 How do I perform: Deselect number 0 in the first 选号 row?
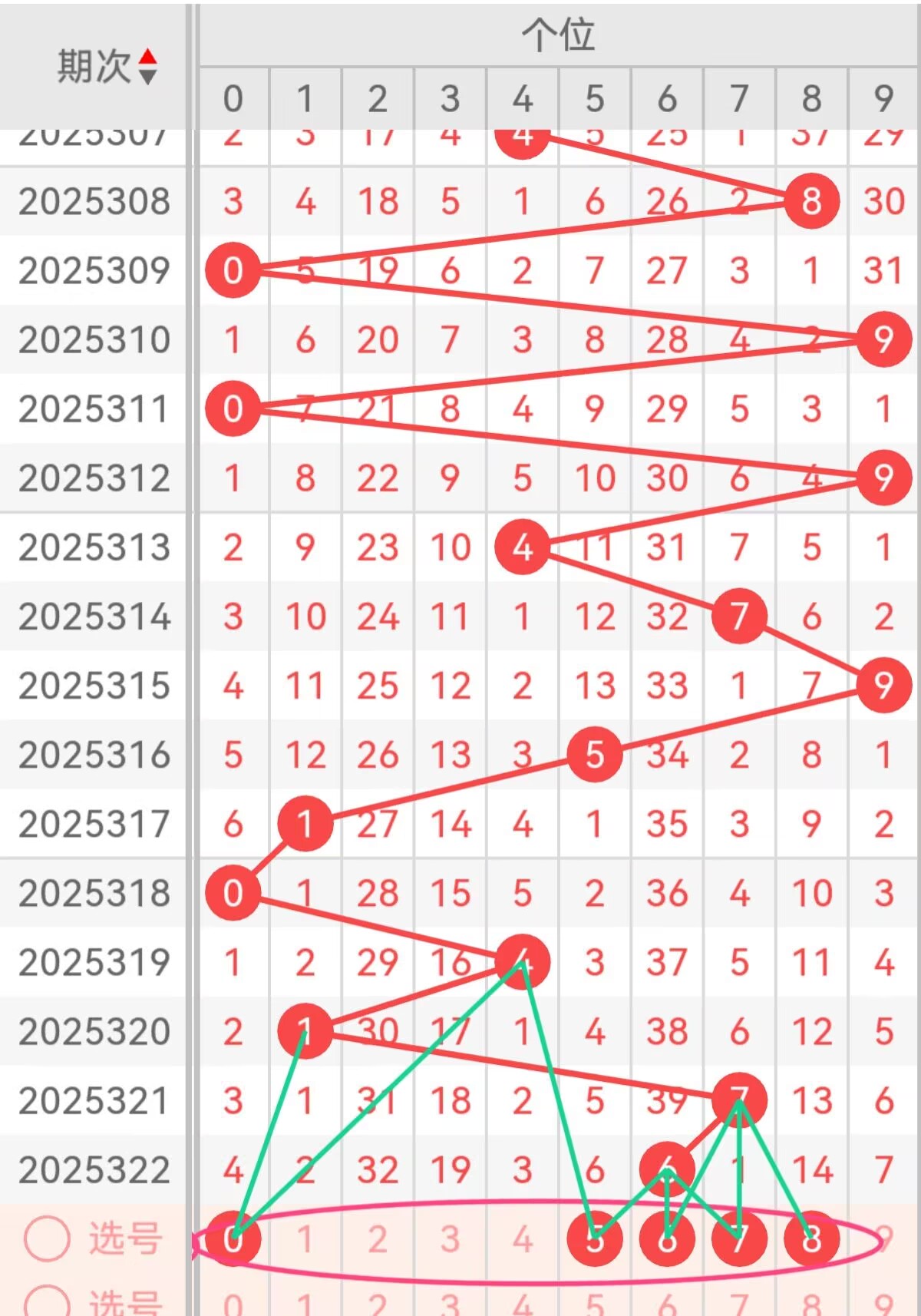coord(233,1239)
